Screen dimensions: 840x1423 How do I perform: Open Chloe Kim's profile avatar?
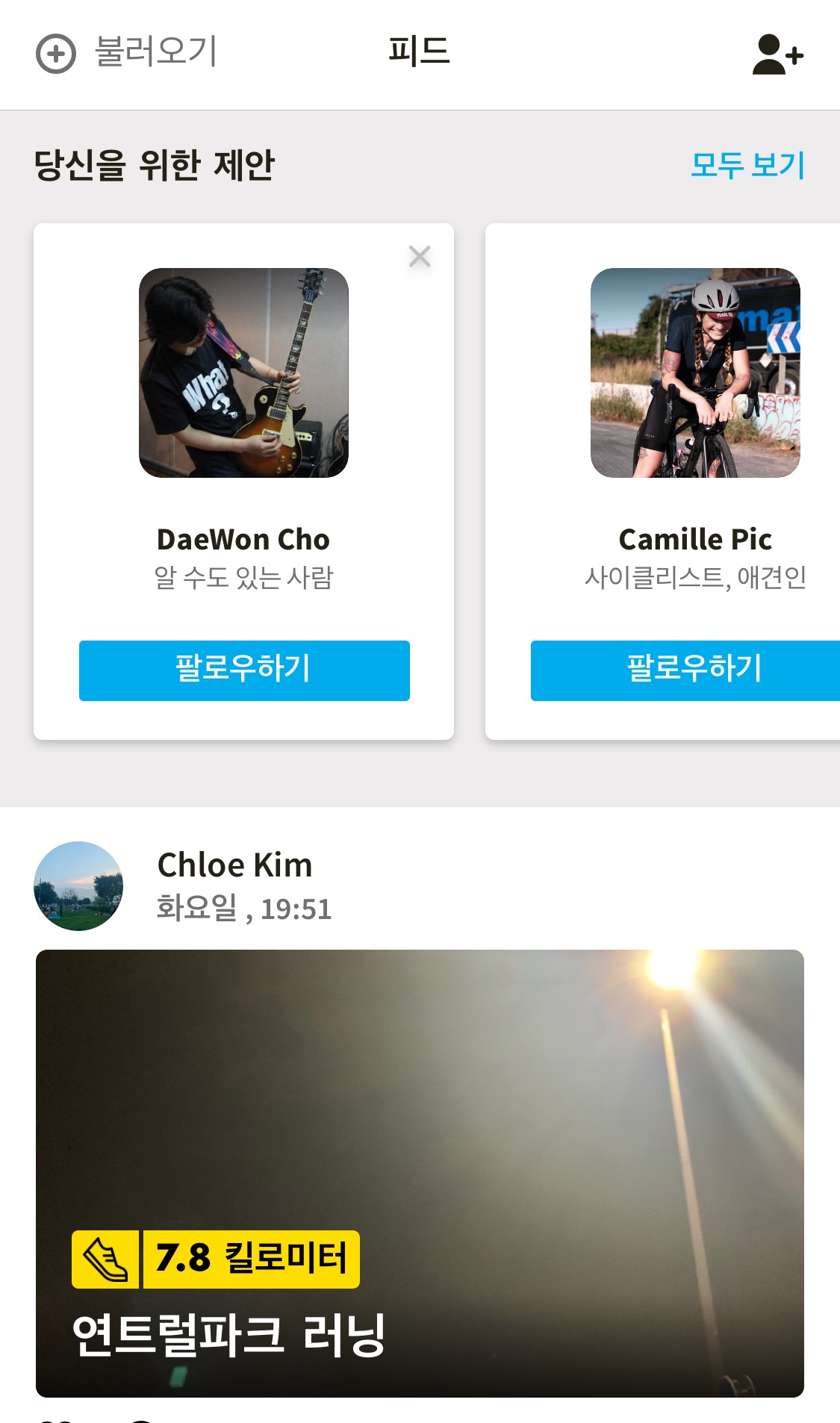click(x=78, y=886)
